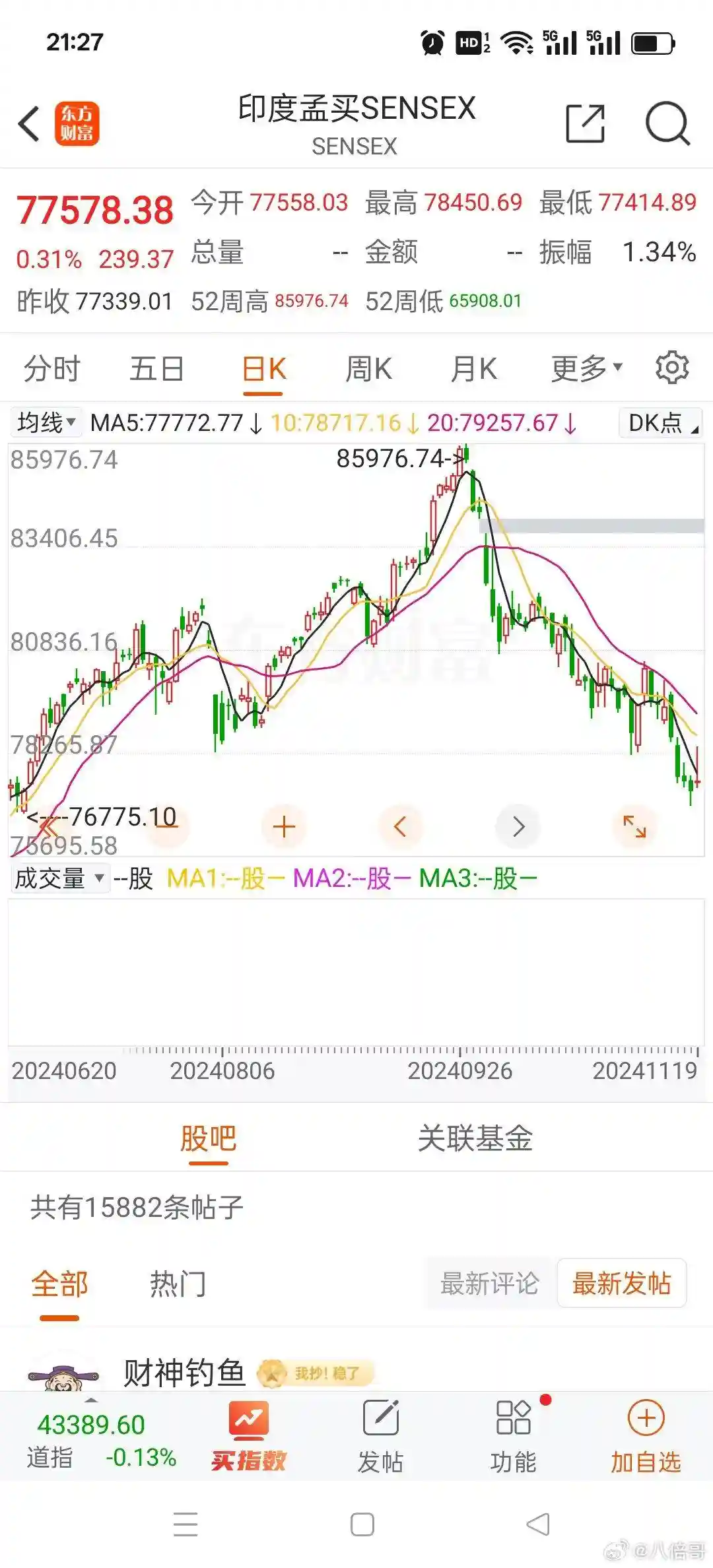
Task: Share the SENSEX index page
Action: [585, 123]
